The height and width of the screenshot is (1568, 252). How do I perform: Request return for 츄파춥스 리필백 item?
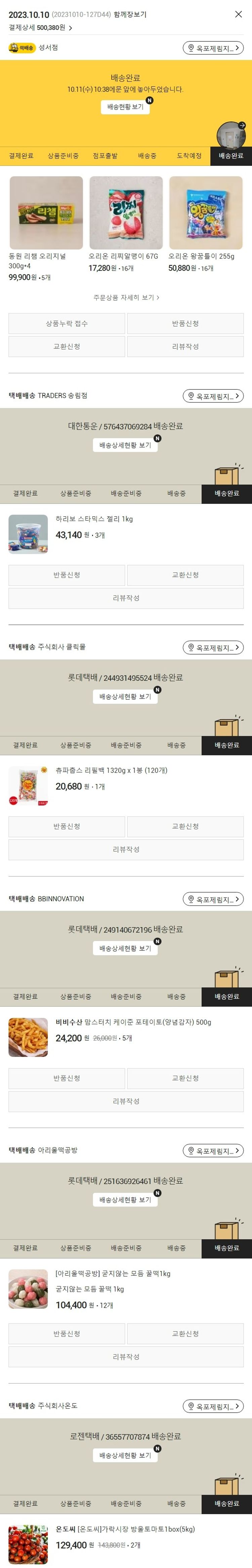coord(67,826)
